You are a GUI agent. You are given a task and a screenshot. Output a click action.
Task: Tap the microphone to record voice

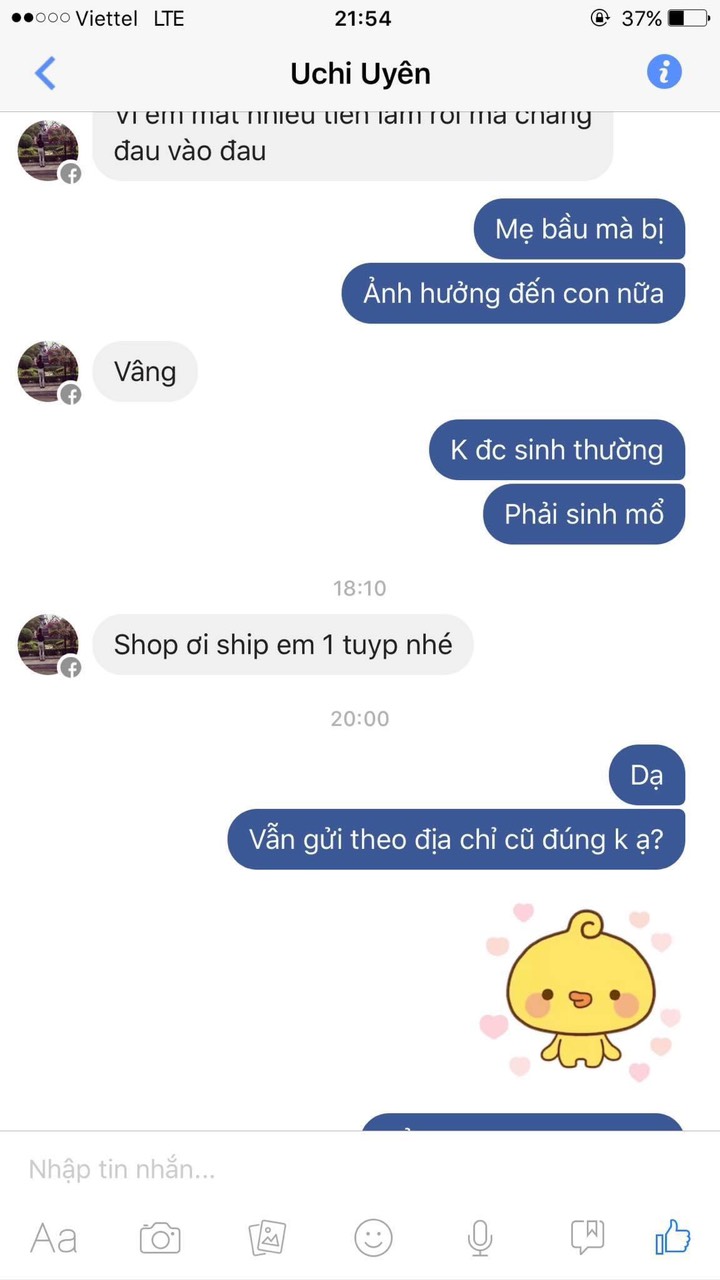point(480,1238)
